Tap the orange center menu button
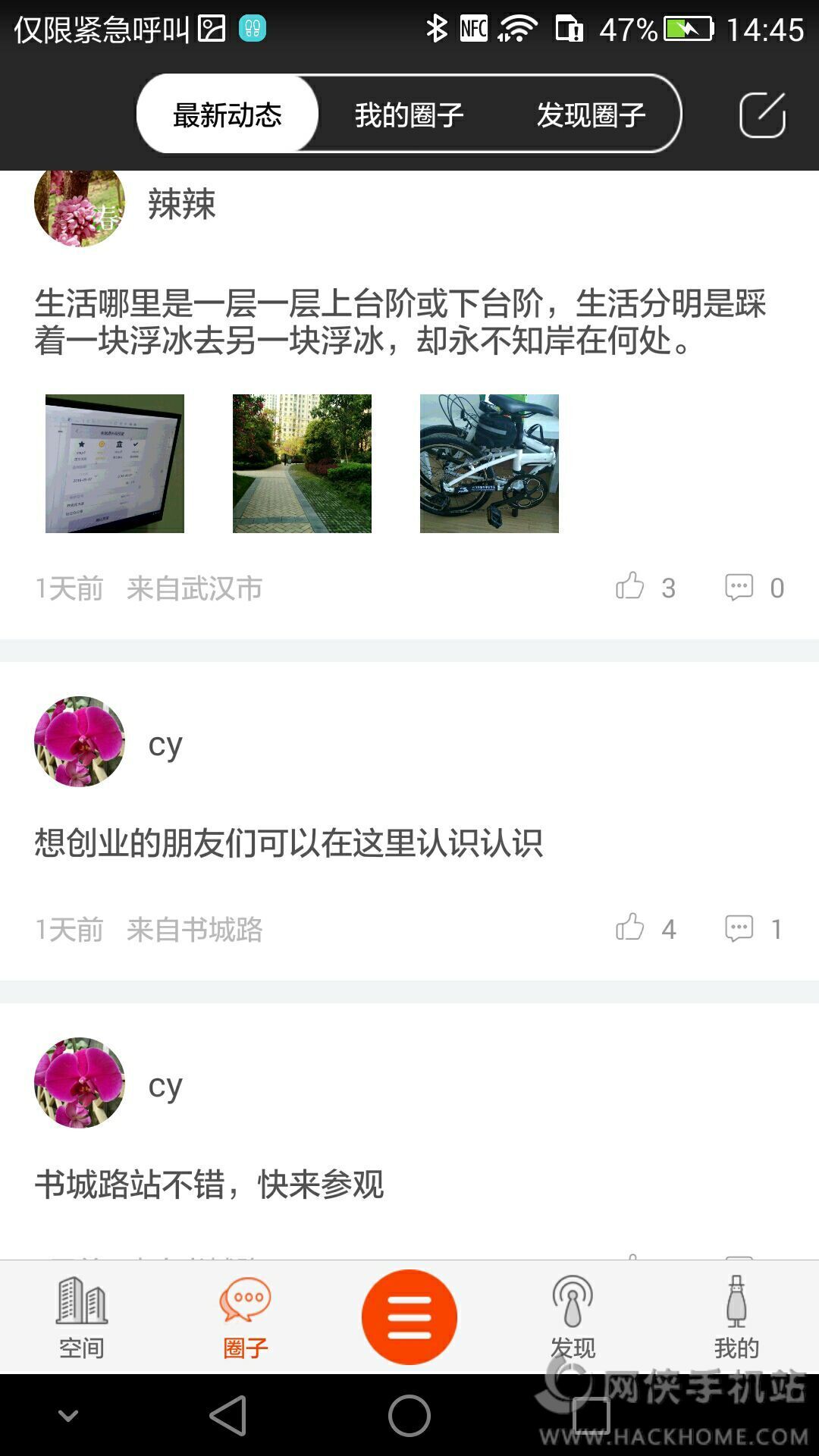819x1456 pixels. 409,1317
